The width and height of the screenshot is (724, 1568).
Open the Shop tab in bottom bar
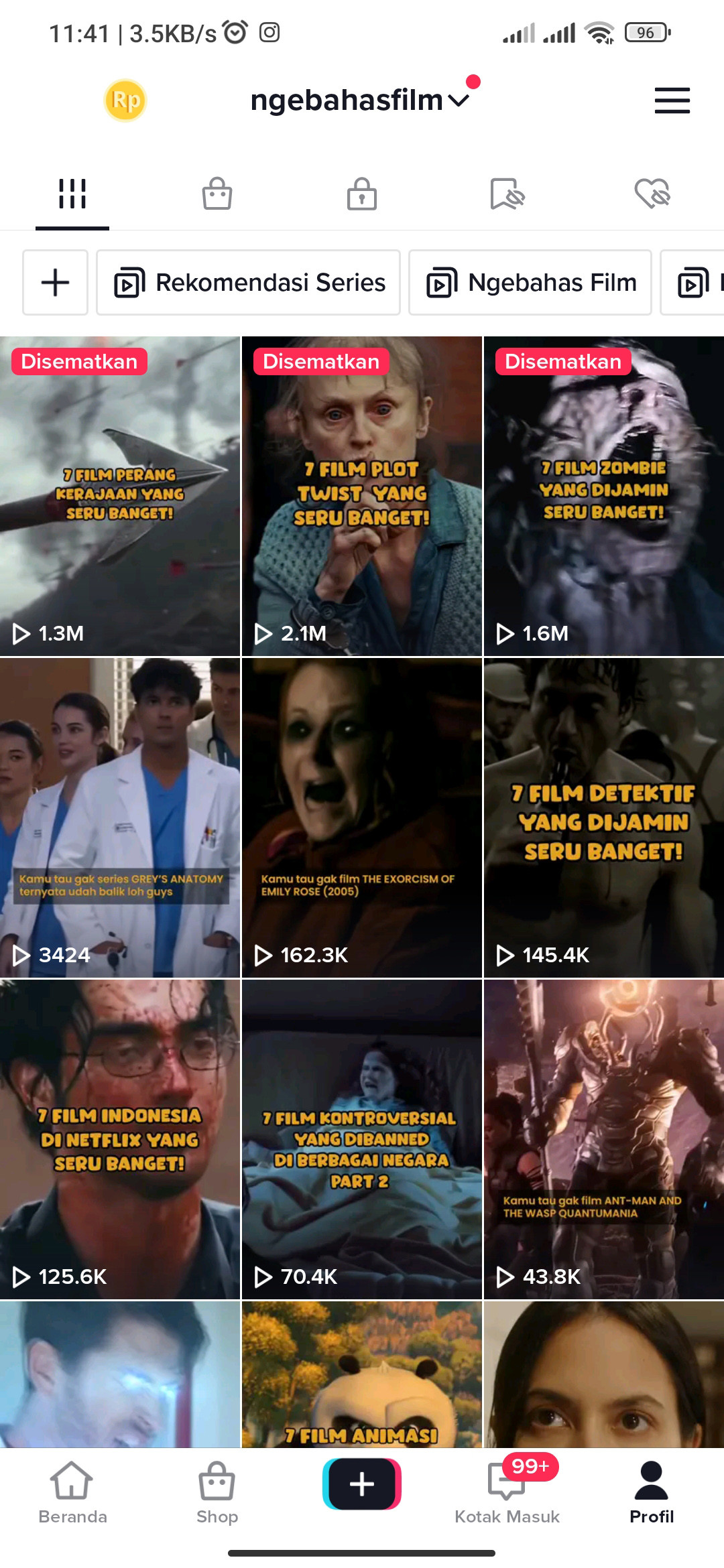(x=217, y=1491)
